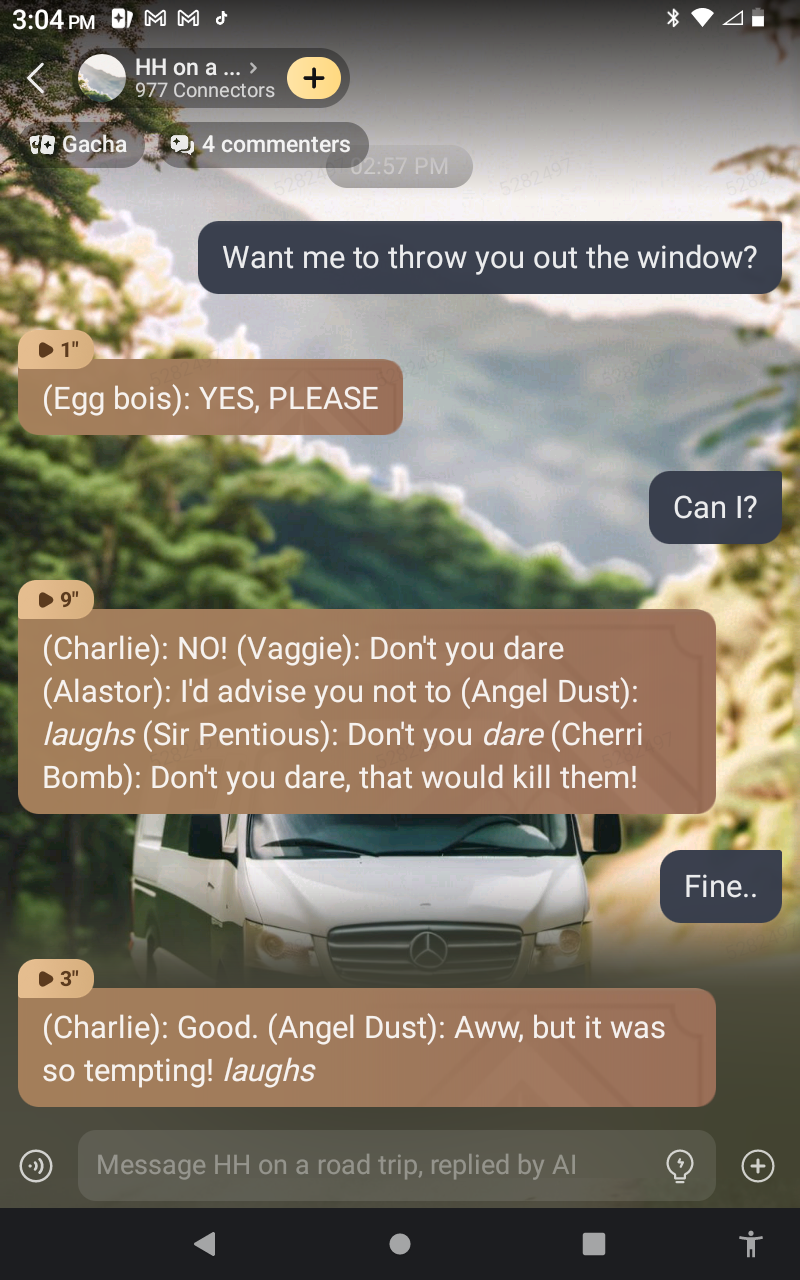Tap the system home button
The image size is (800, 1280).
400,1243
